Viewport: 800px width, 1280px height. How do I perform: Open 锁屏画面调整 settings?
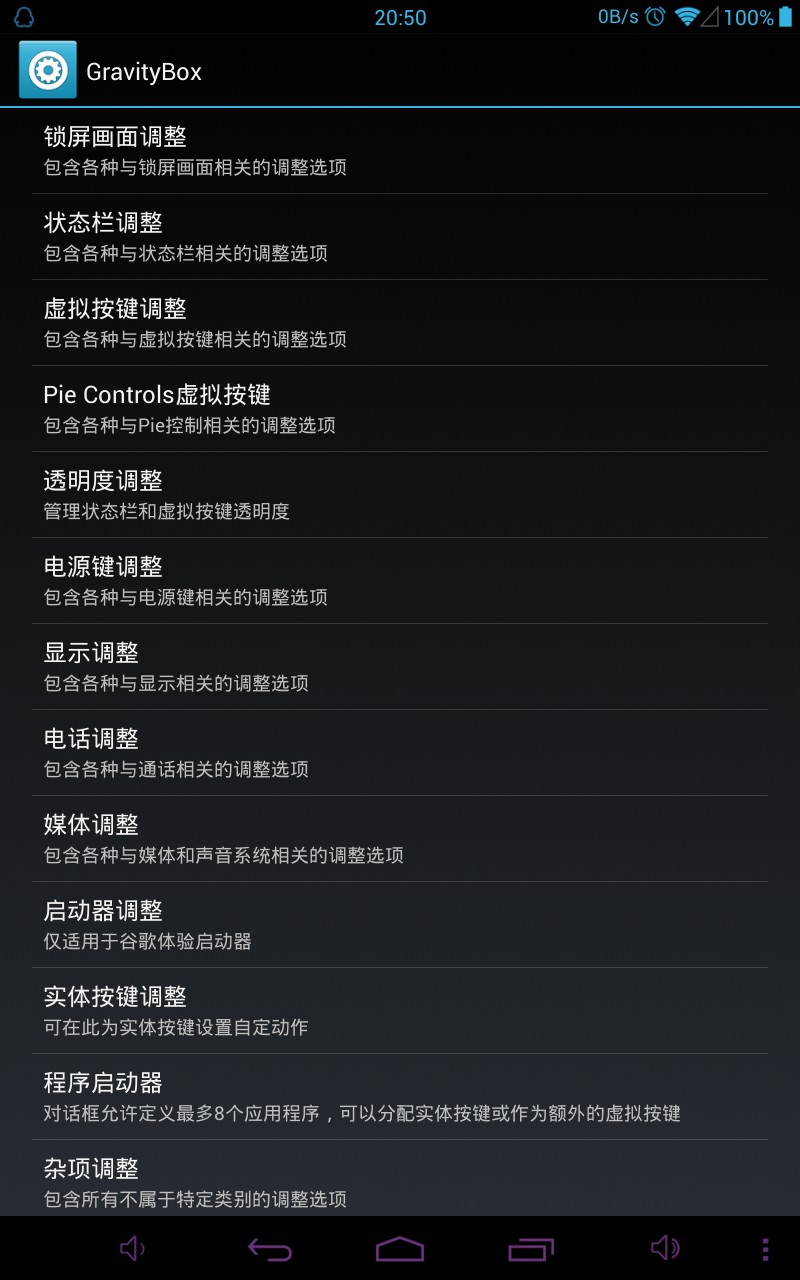pyautogui.click(x=400, y=150)
